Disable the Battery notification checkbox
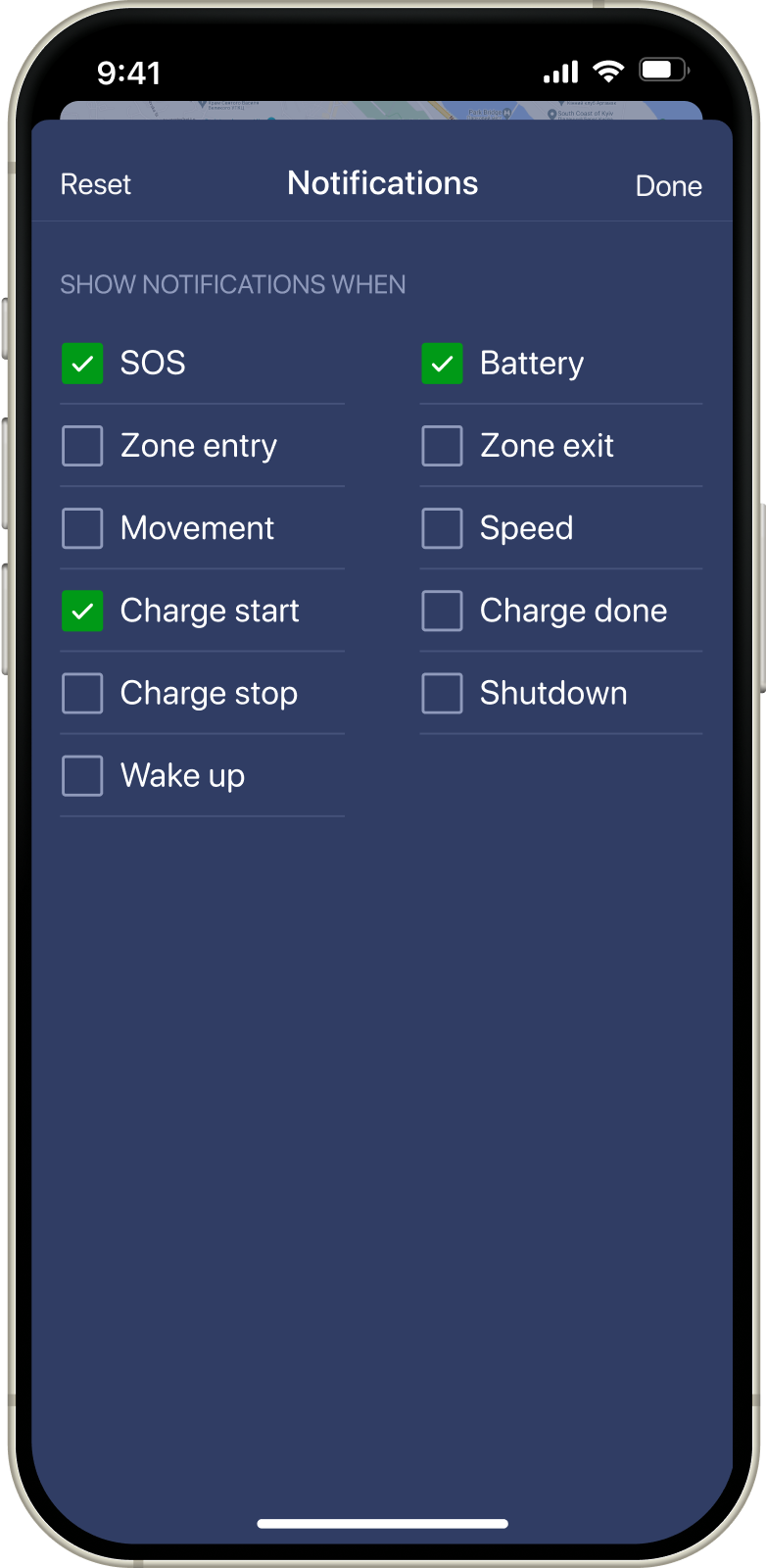 coord(442,364)
